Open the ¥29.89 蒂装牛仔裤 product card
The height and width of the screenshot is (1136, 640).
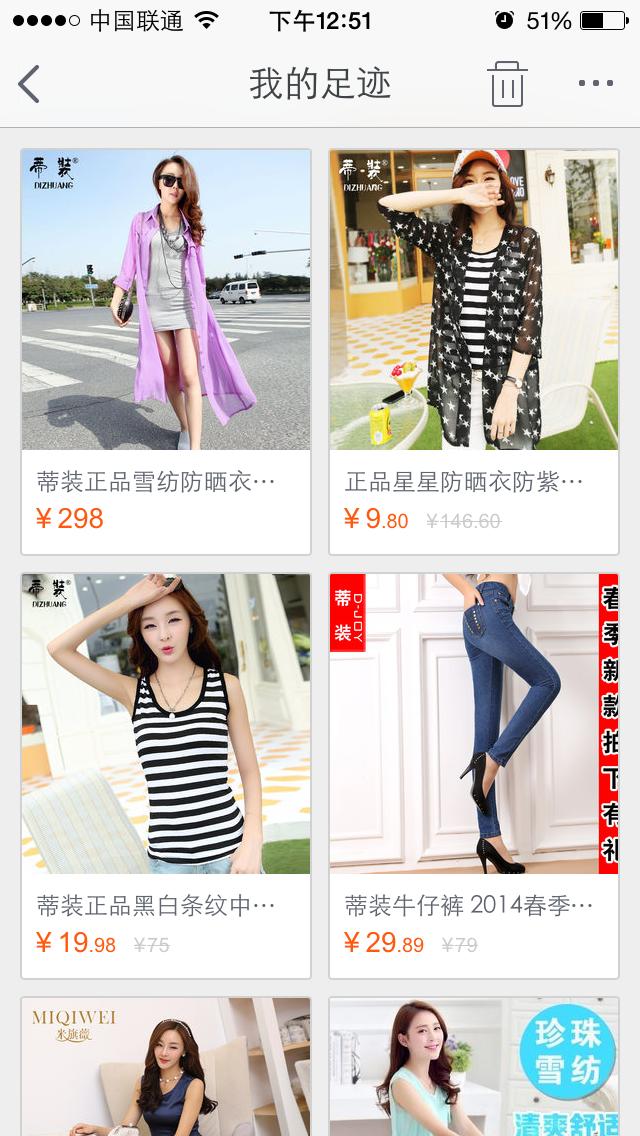[474, 775]
